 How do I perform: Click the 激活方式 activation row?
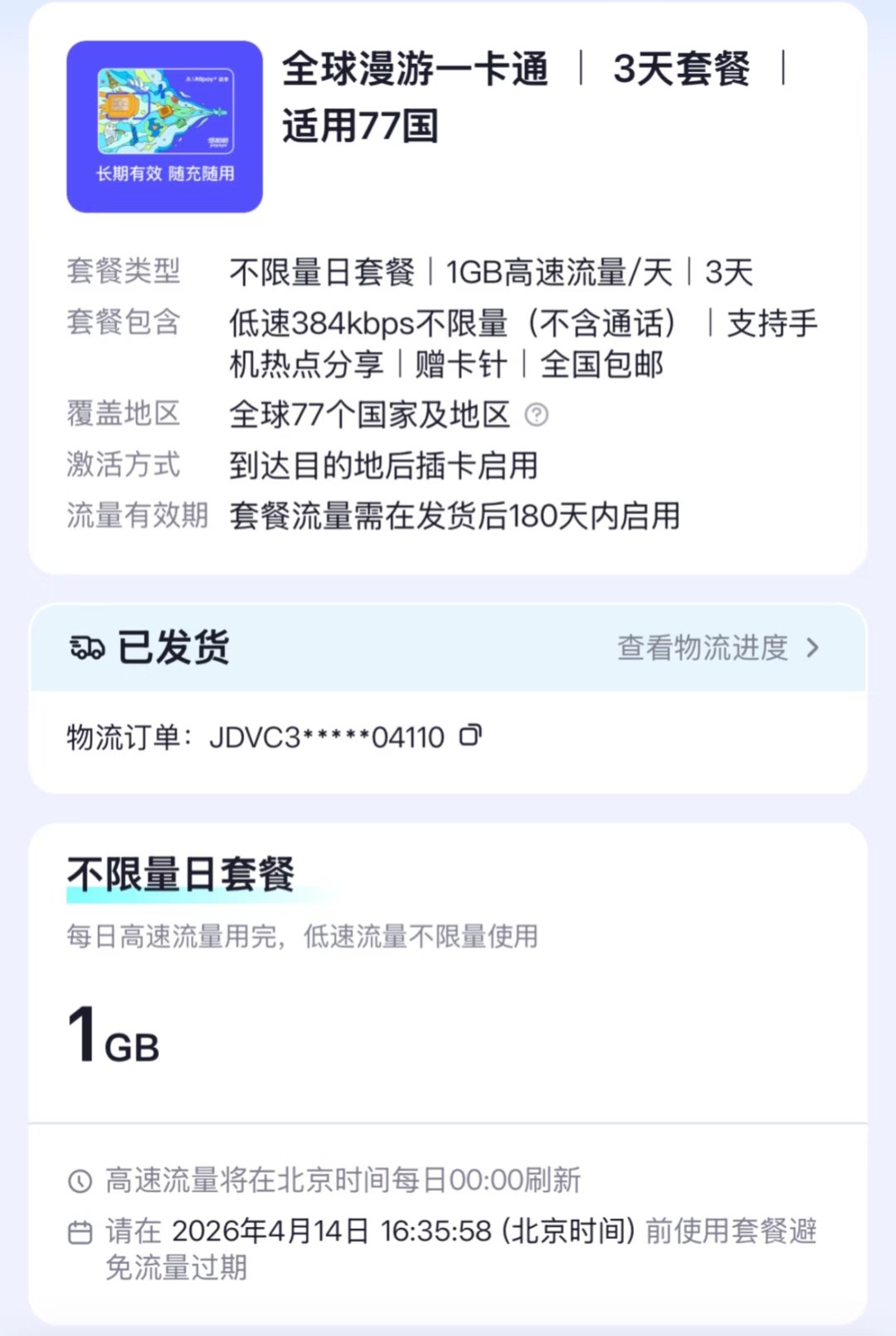[x=123, y=465]
